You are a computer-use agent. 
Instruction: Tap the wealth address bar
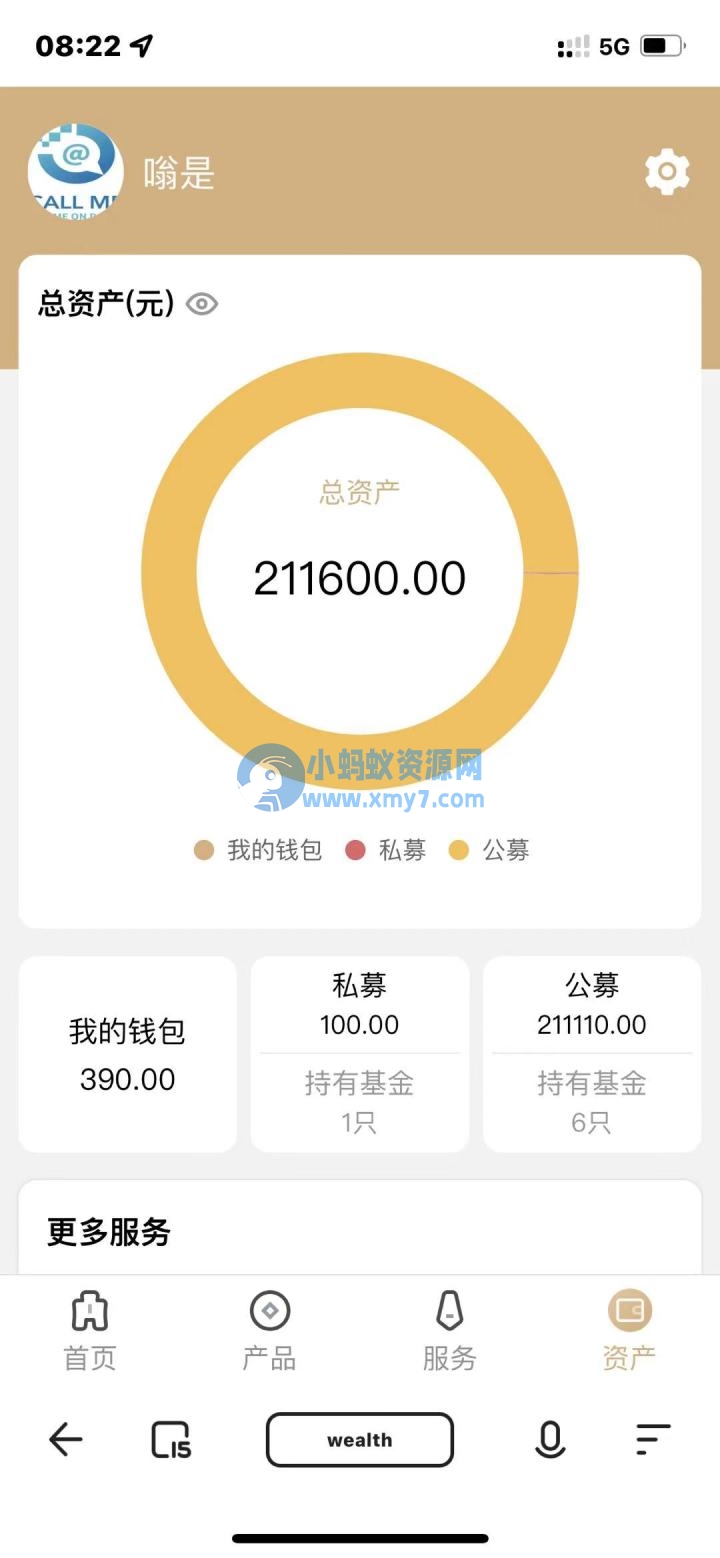click(x=359, y=1440)
